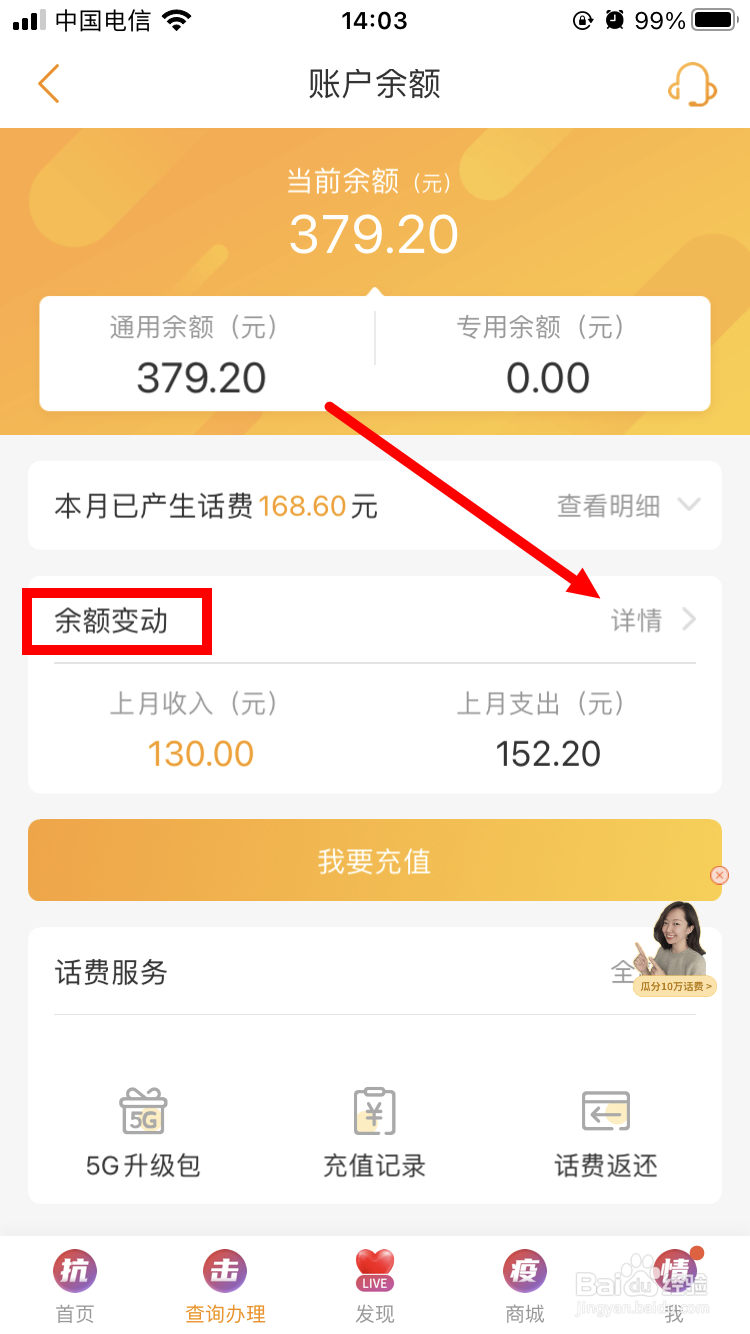Image resolution: width=750 pixels, height=1334 pixels.
Task: Open the customer service headset icon
Action: click(x=692, y=85)
